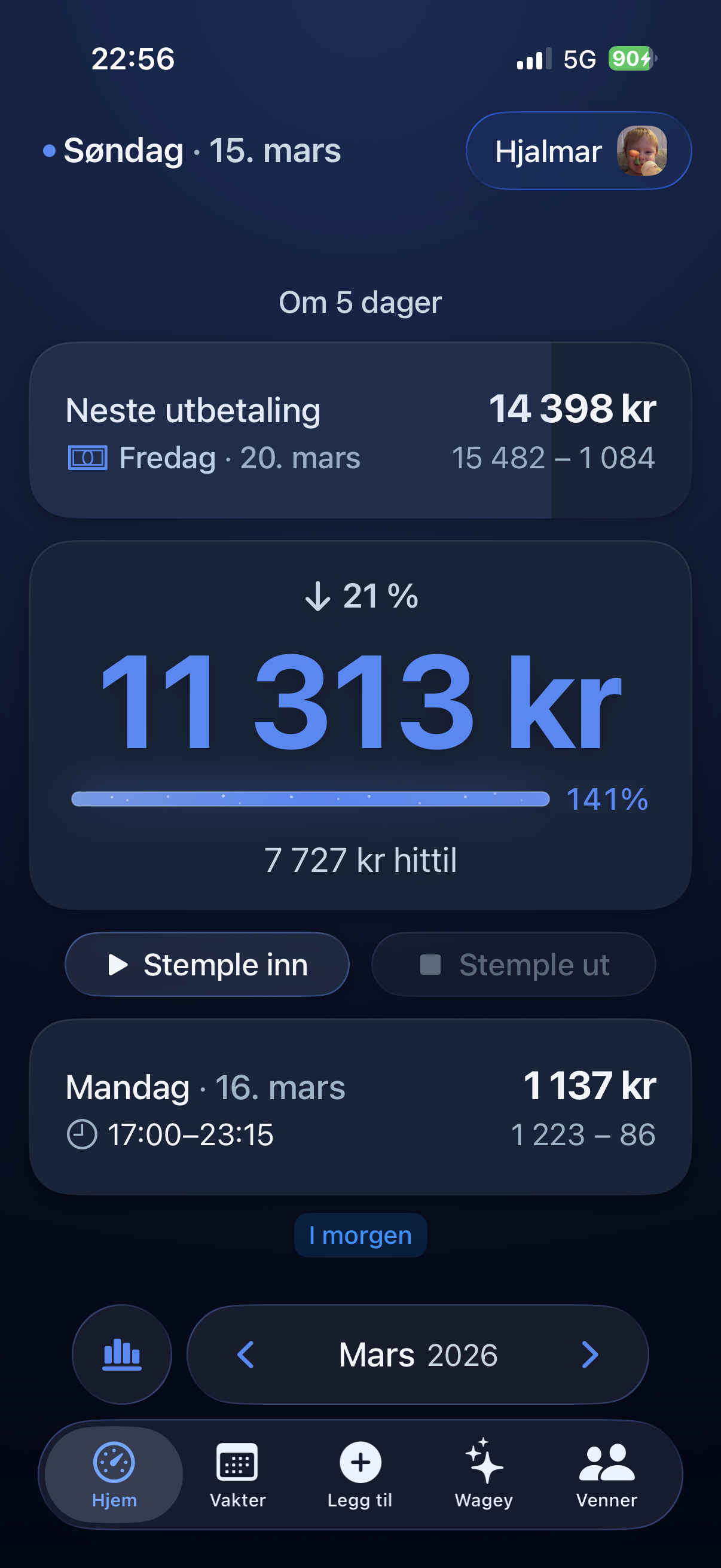Open the statistics chart button

click(x=122, y=1355)
